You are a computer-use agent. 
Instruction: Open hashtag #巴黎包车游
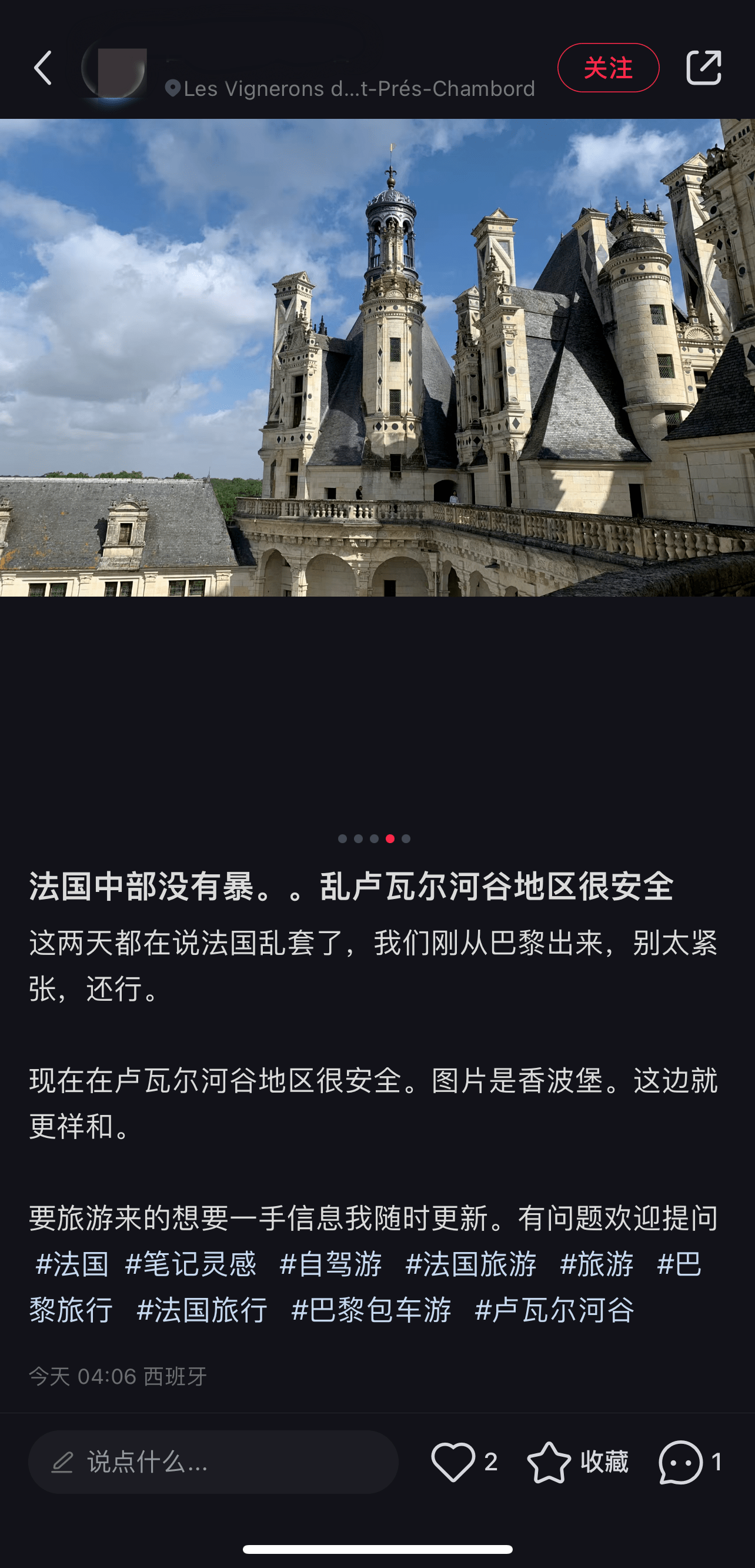tap(370, 1310)
